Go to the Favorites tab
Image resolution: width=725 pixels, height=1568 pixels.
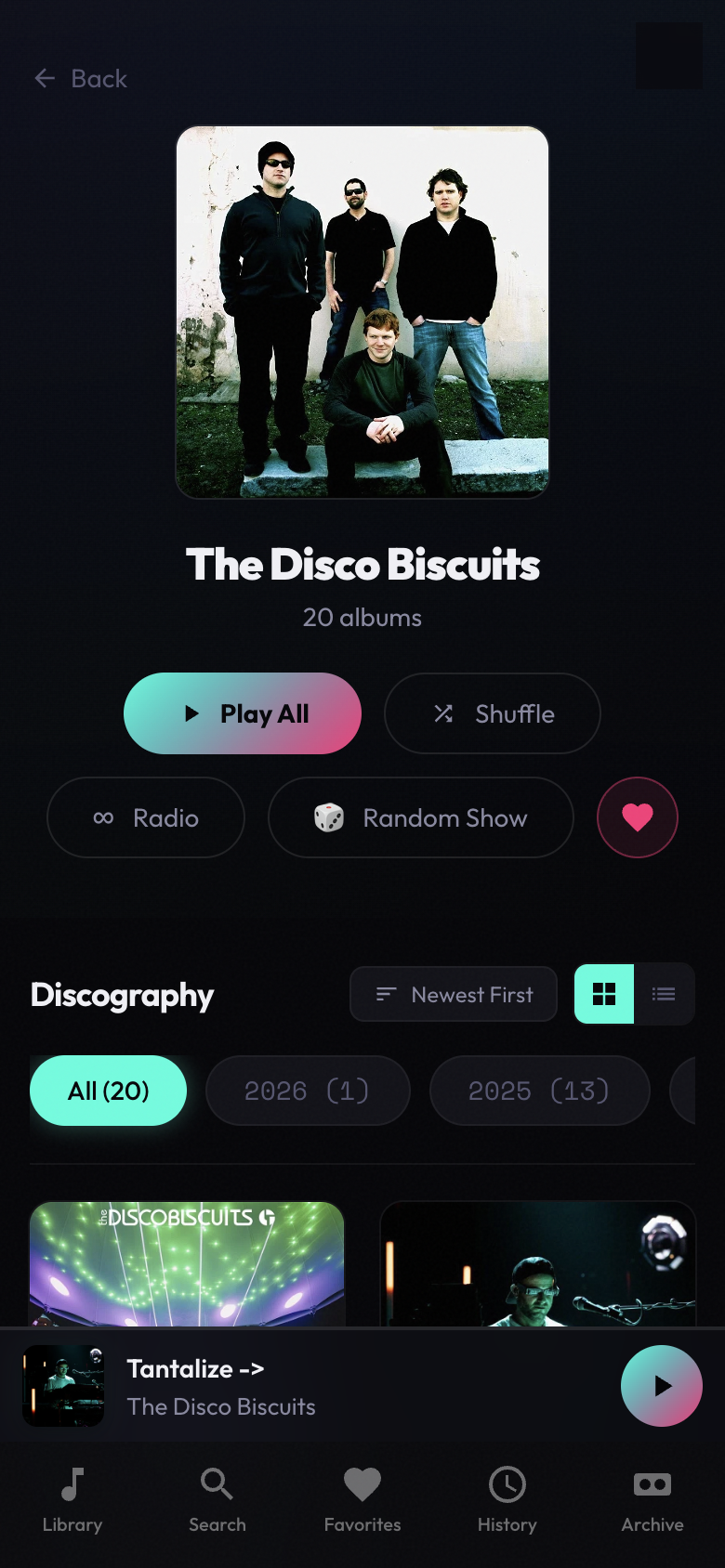click(x=362, y=1497)
